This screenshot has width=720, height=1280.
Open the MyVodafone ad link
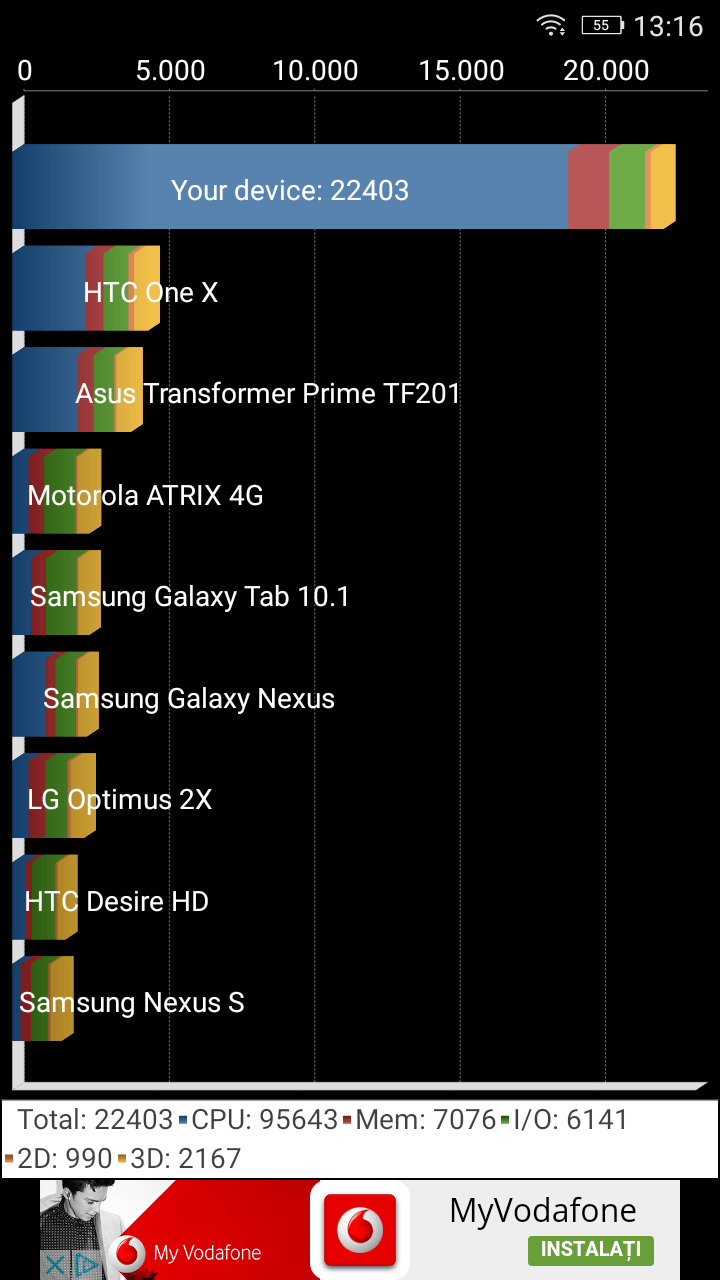pos(542,1210)
